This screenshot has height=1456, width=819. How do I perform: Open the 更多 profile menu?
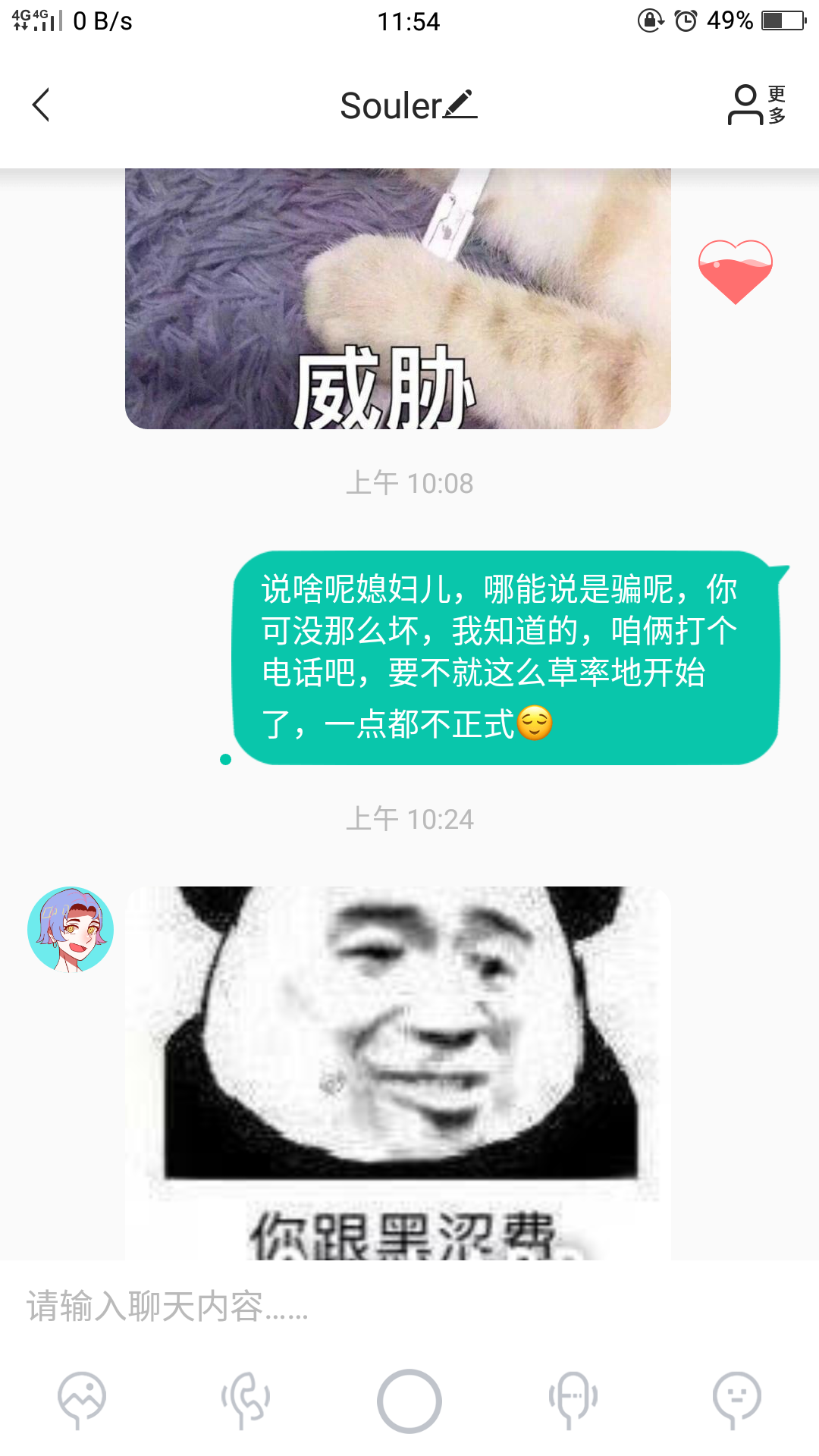(756, 105)
